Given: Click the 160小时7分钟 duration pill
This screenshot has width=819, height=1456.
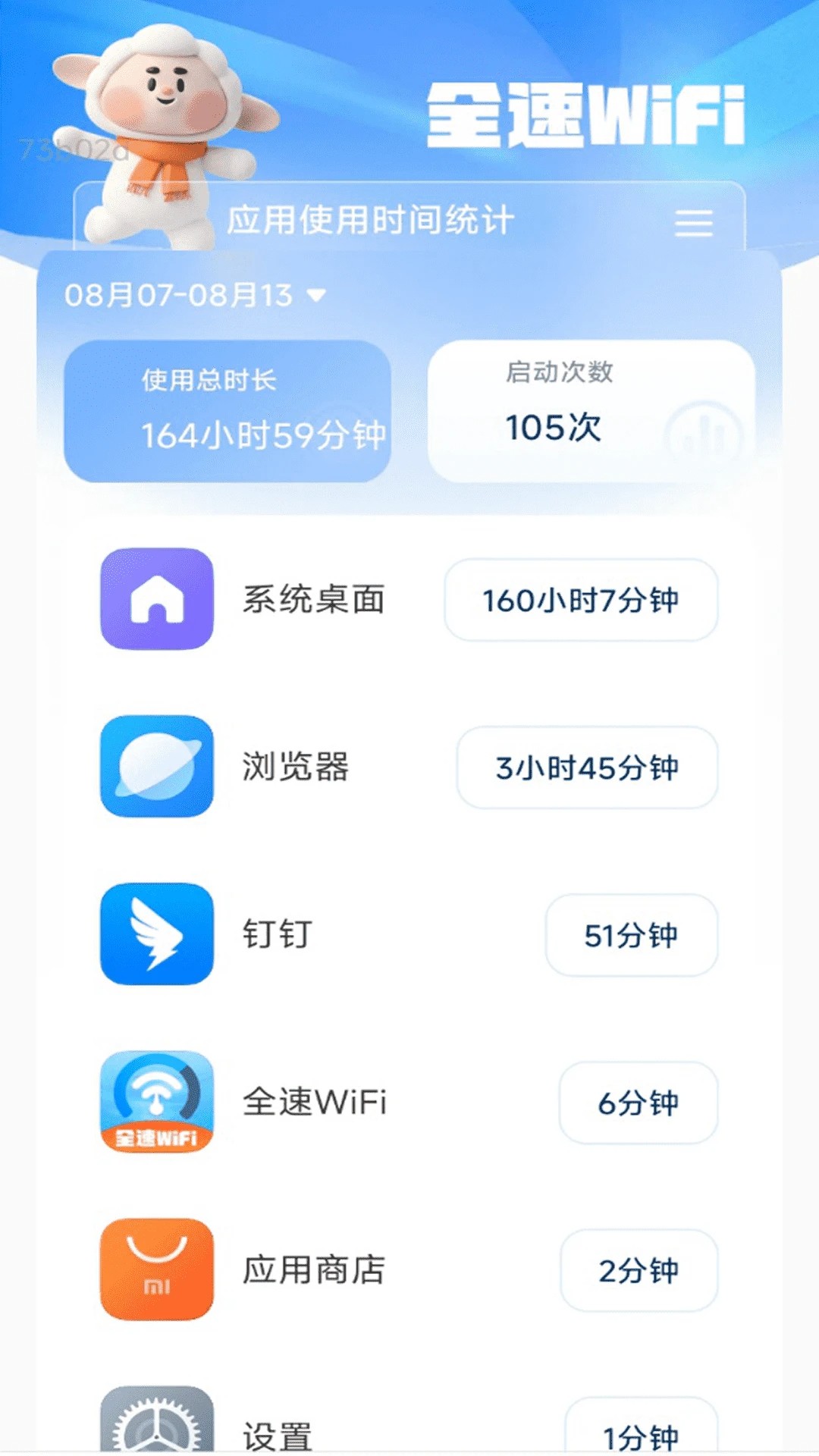Looking at the screenshot, I should pos(581,601).
